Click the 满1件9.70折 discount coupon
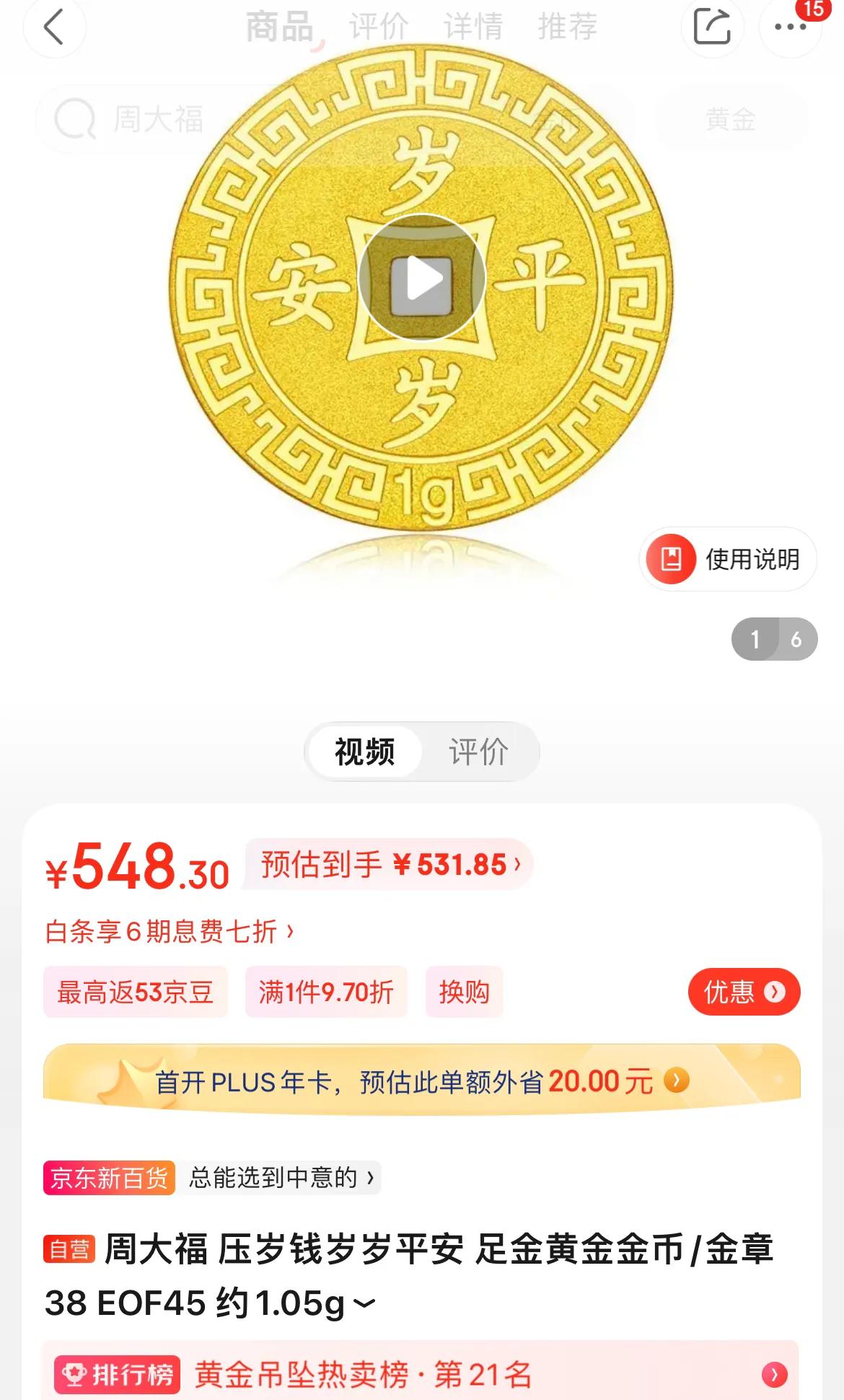 [x=326, y=992]
